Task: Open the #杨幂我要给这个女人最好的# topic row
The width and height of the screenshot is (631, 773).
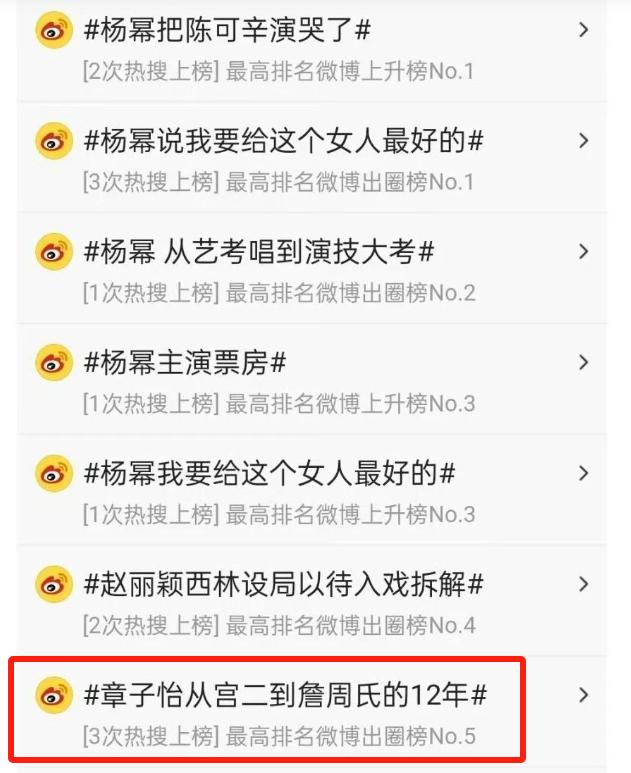Action: click(x=270, y=474)
